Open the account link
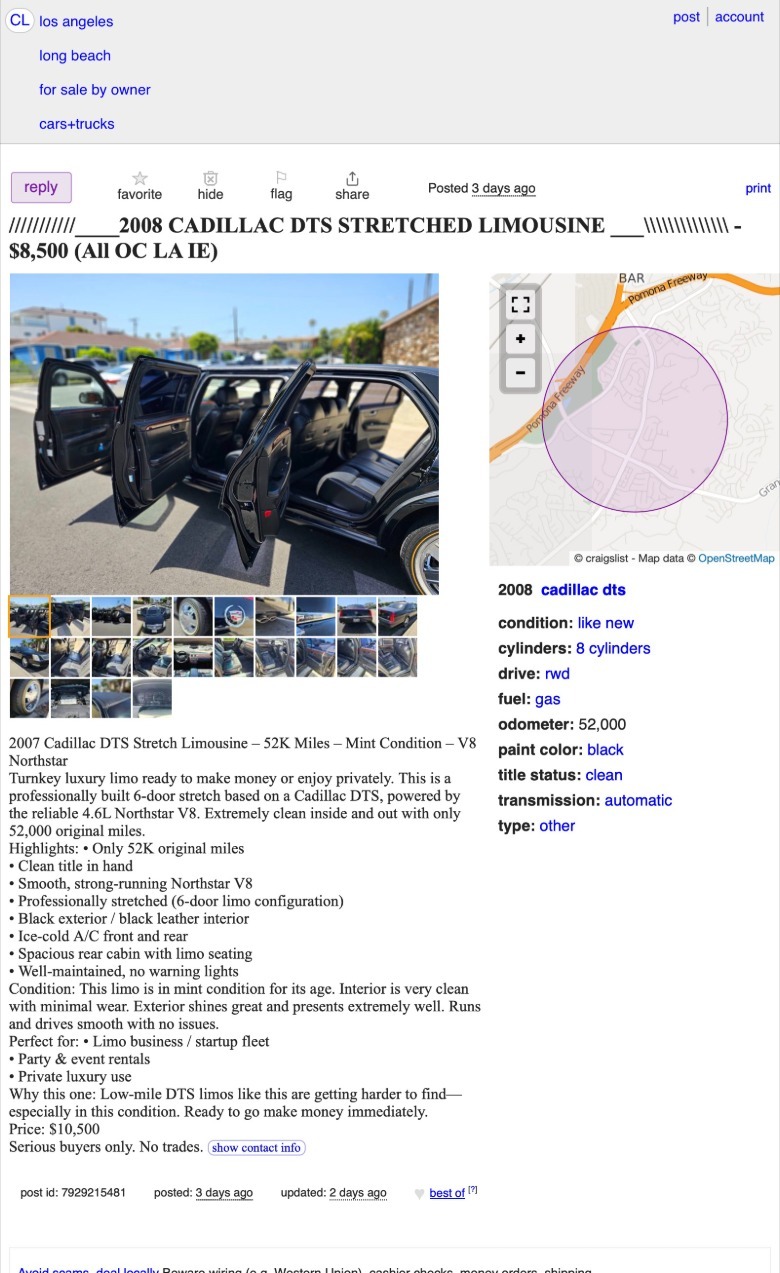 point(739,17)
